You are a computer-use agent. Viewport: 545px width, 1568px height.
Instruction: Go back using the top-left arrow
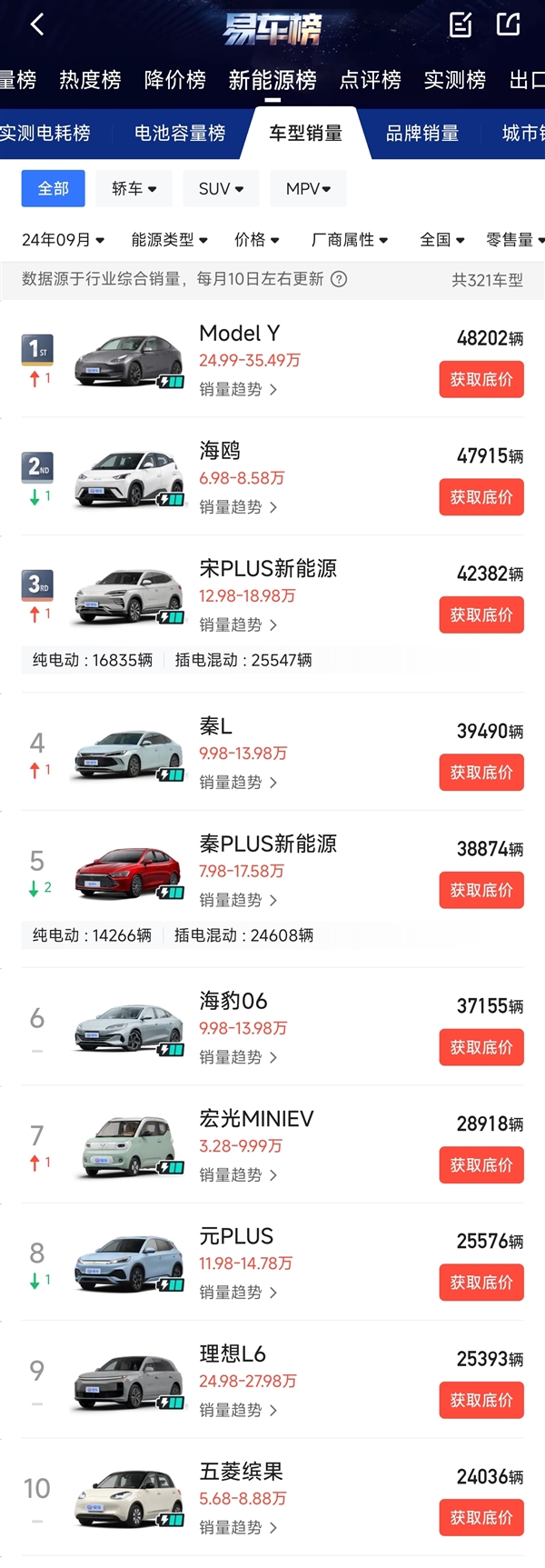point(37,25)
